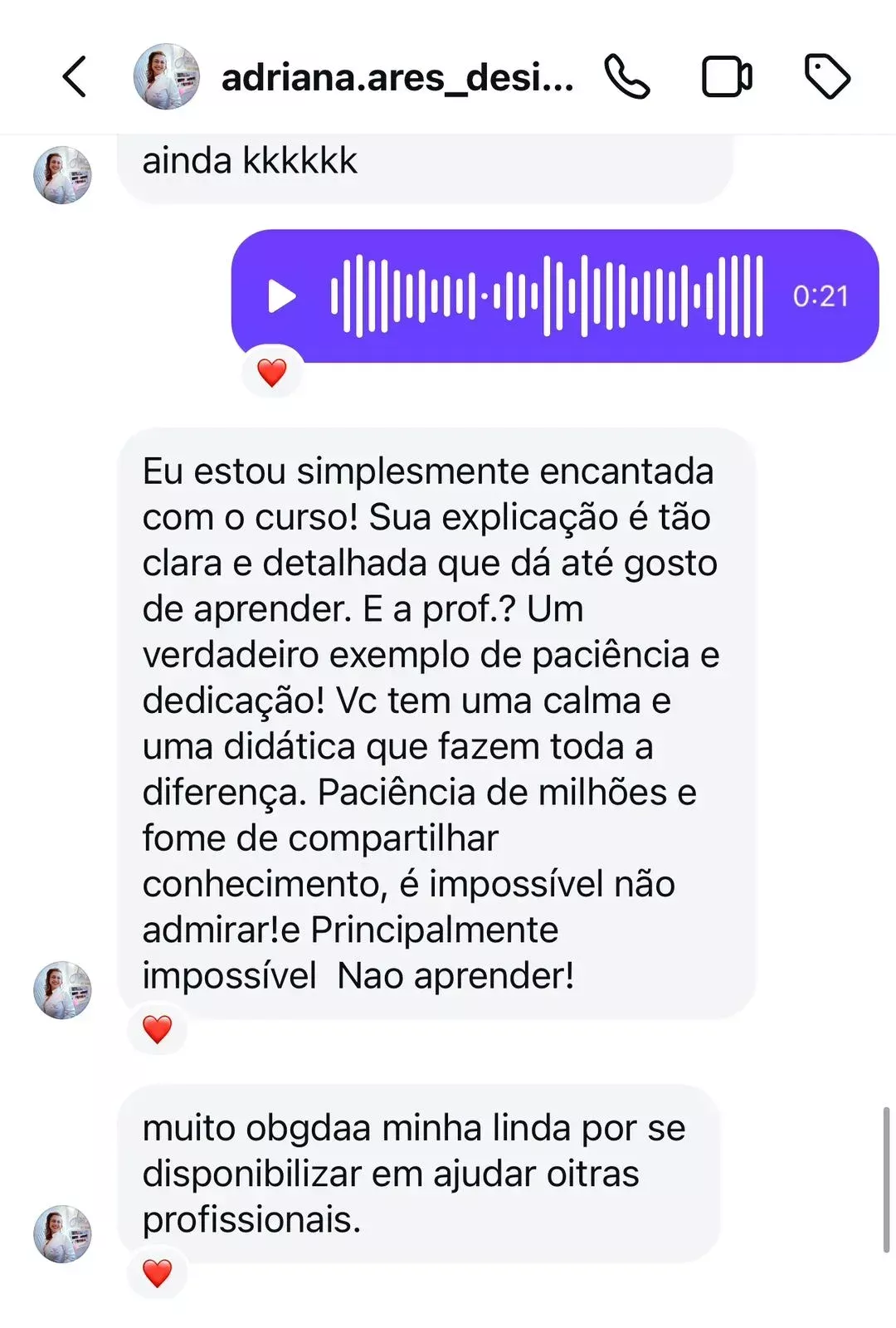Image resolution: width=896 pixels, height=1328 pixels.
Task: Open adriana.ares_desi profile from header name
Action: pos(397,78)
